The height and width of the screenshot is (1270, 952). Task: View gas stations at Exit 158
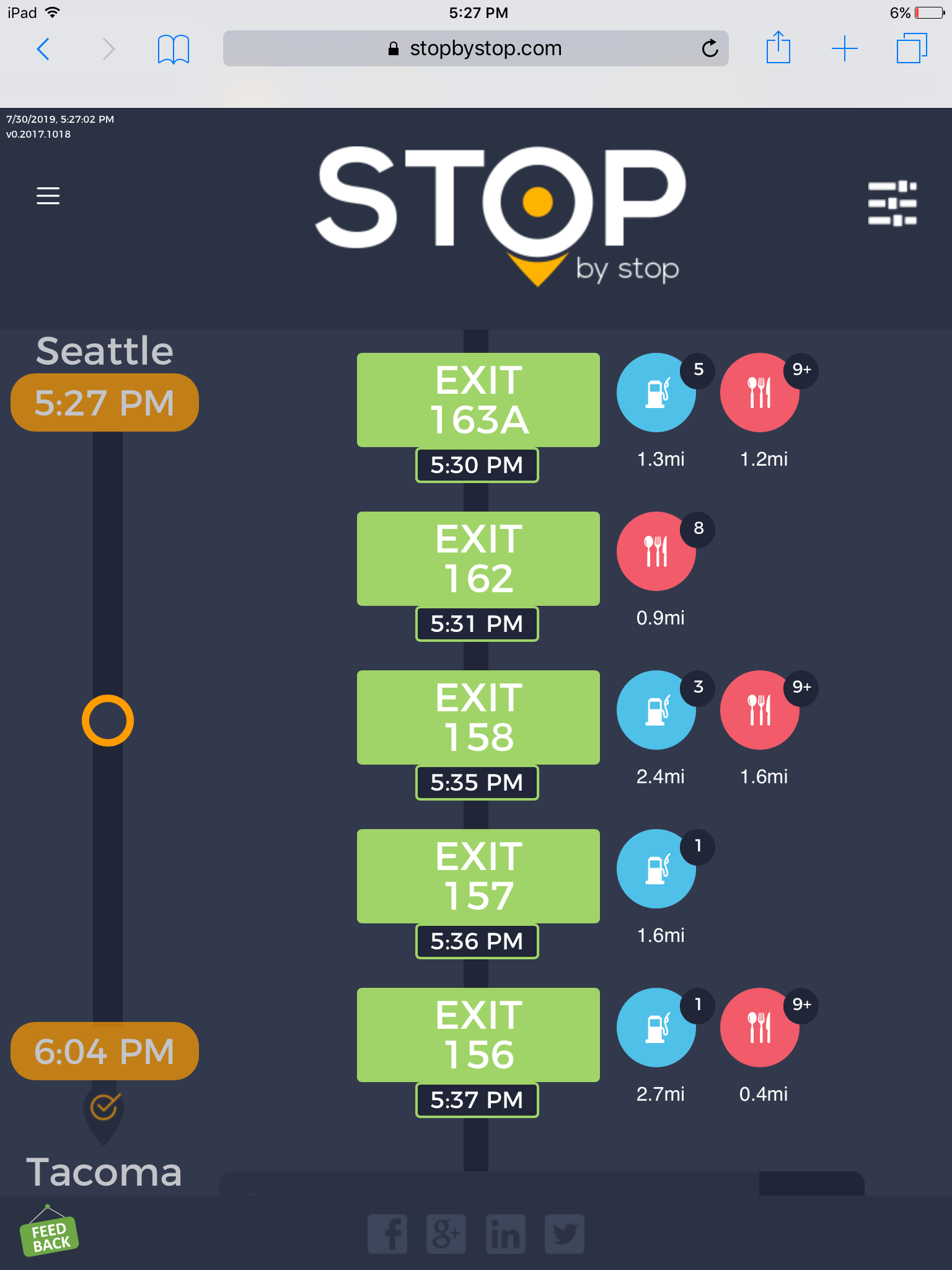(656, 711)
